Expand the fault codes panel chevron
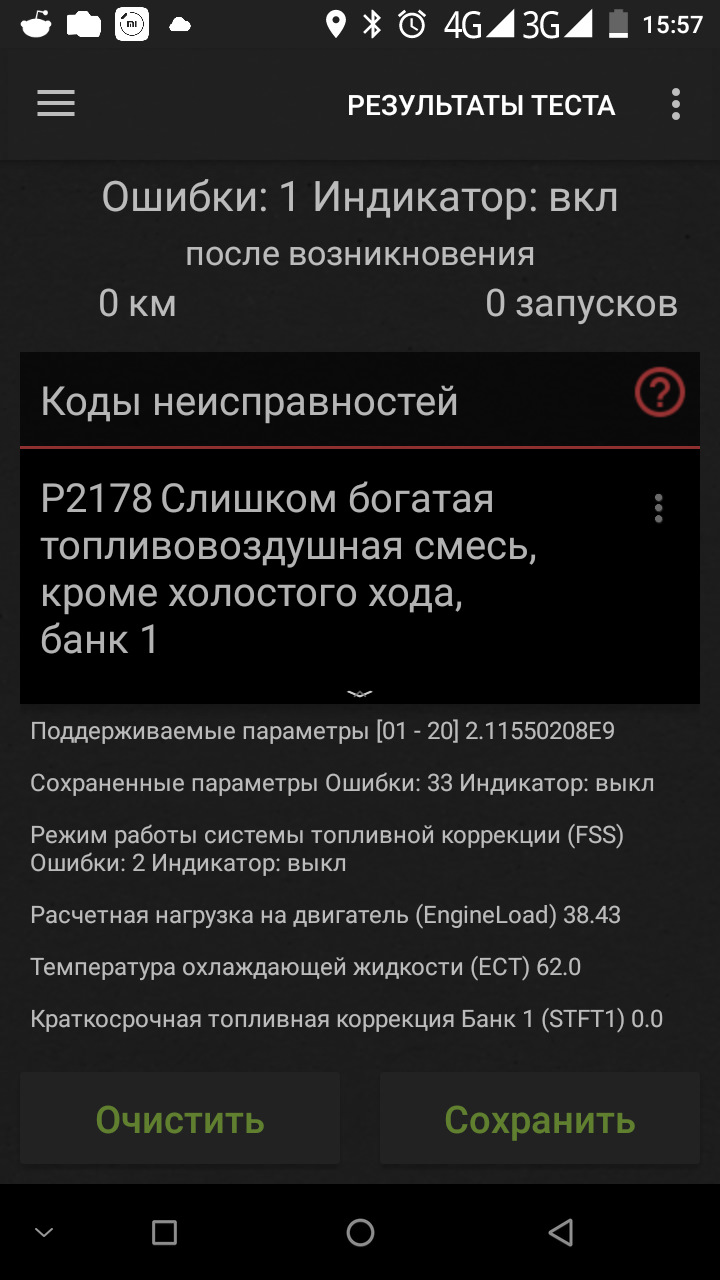Image resolution: width=720 pixels, height=1280 pixels. point(360,692)
